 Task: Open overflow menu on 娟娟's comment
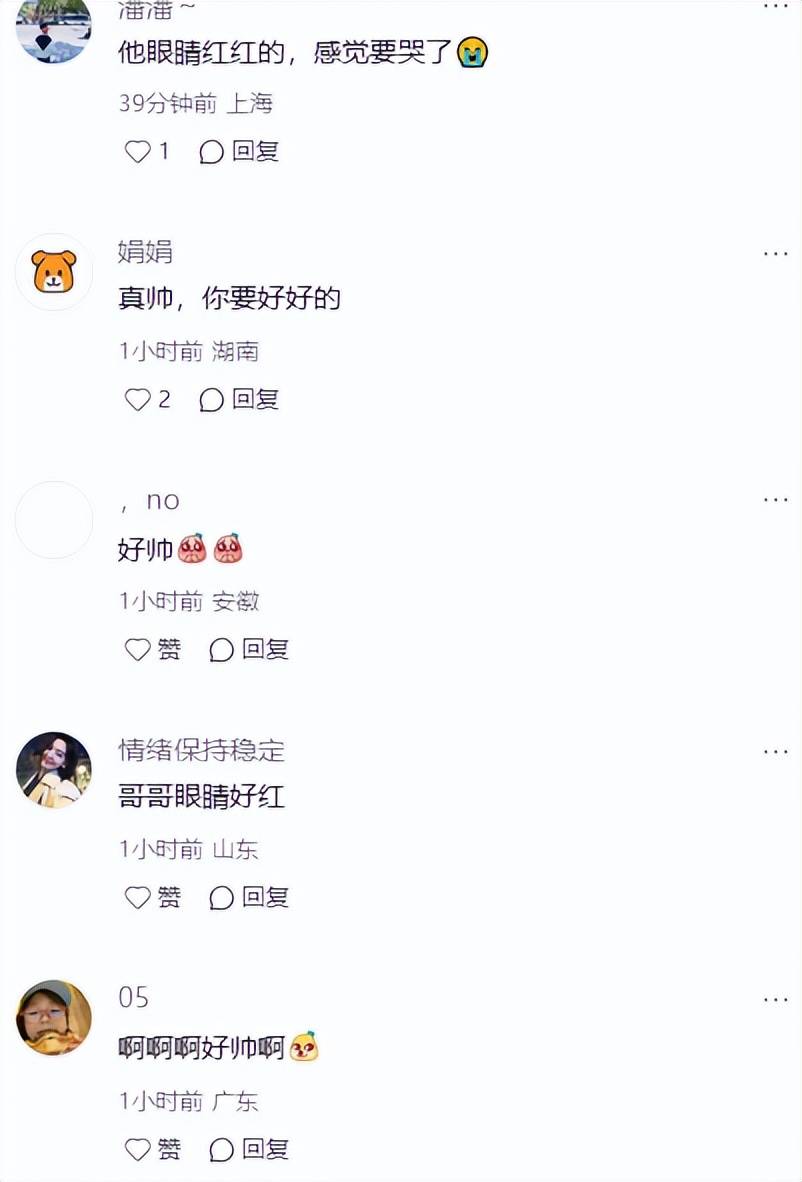[x=776, y=254]
